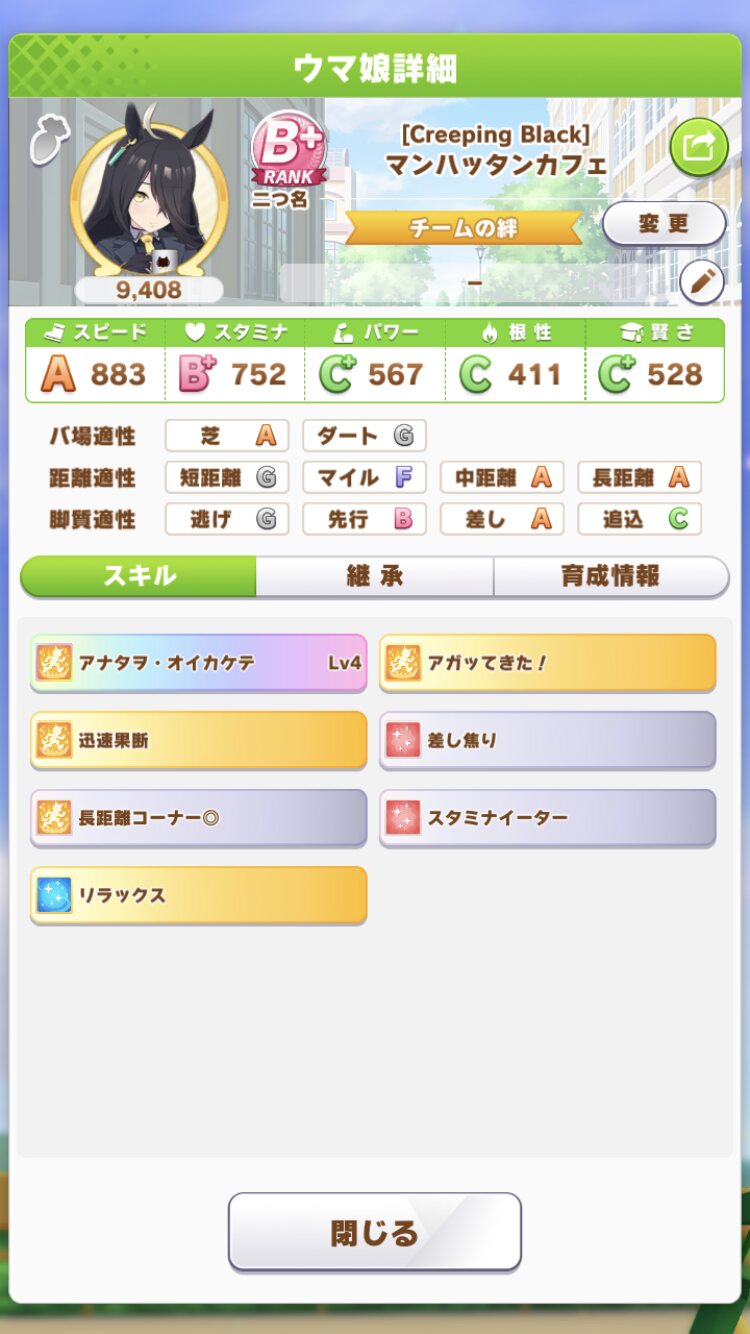Viewport: 750px width, 1334px height.
Task: Show the リラックス skill info
Action: (x=198, y=894)
